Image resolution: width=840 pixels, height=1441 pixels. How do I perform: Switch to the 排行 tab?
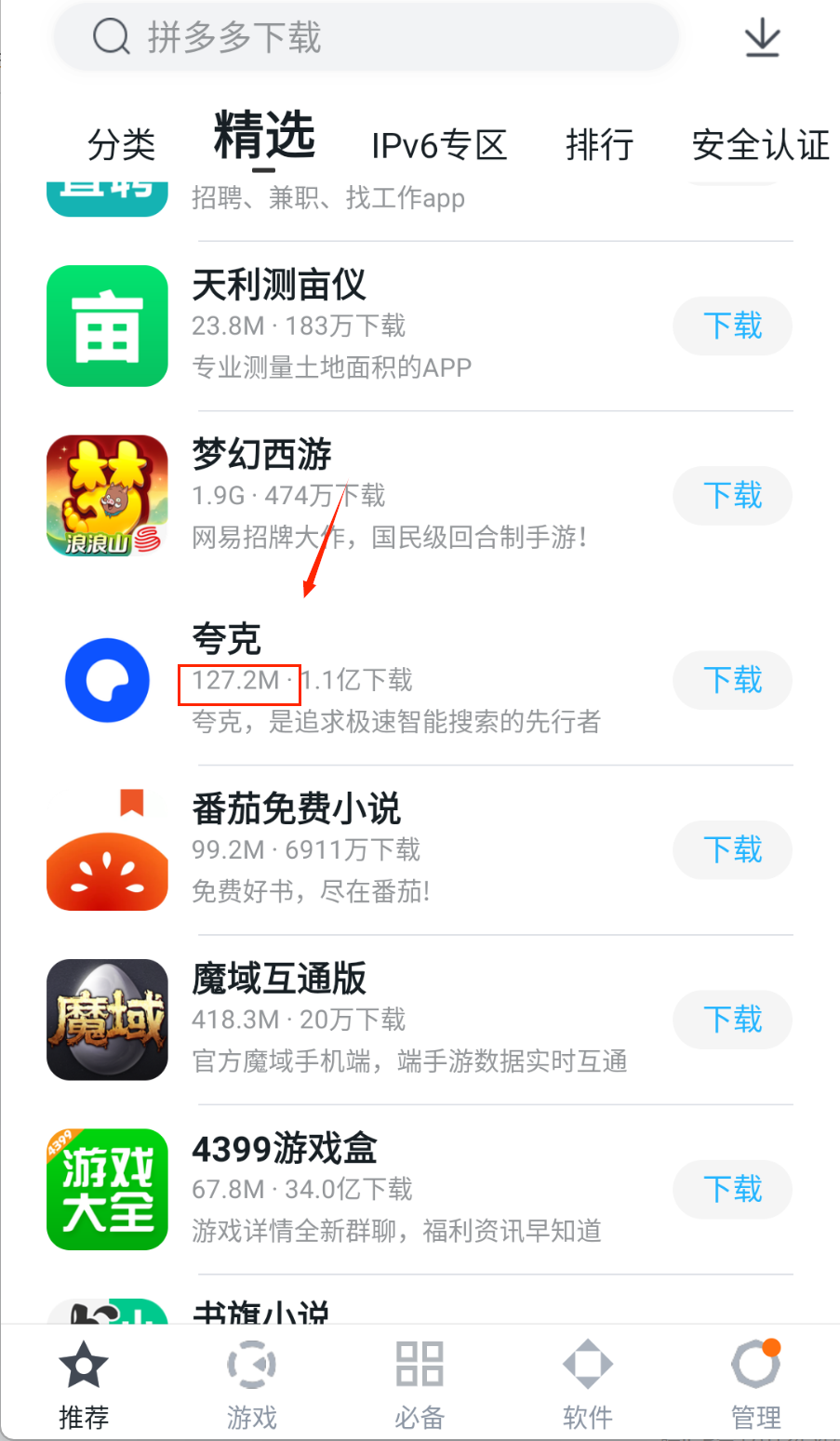599,145
